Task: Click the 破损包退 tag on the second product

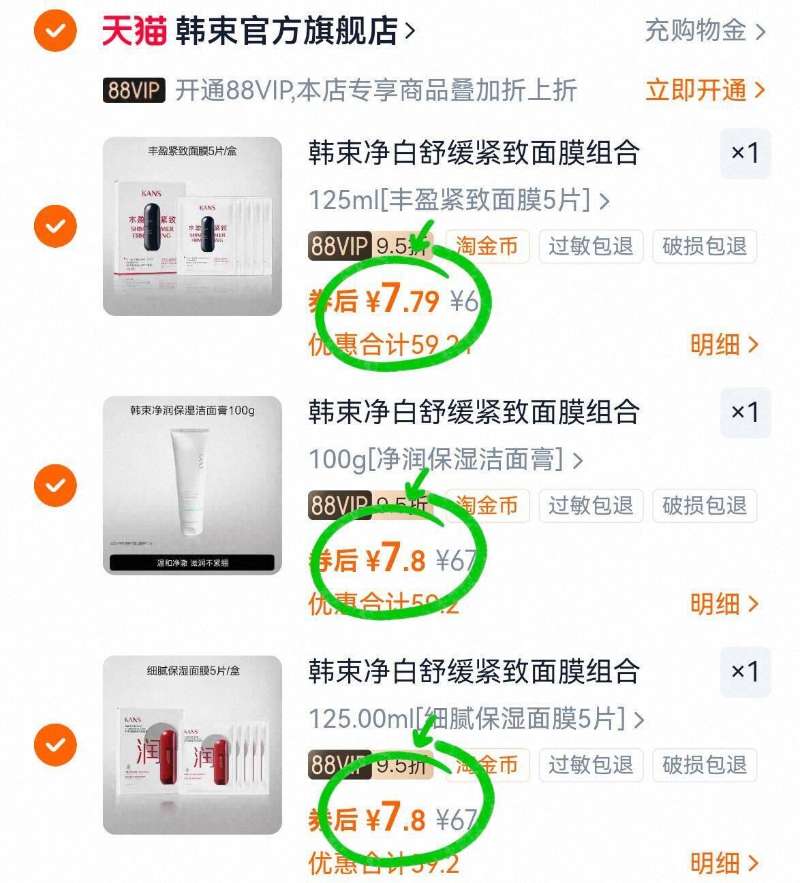Action: [x=704, y=506]
